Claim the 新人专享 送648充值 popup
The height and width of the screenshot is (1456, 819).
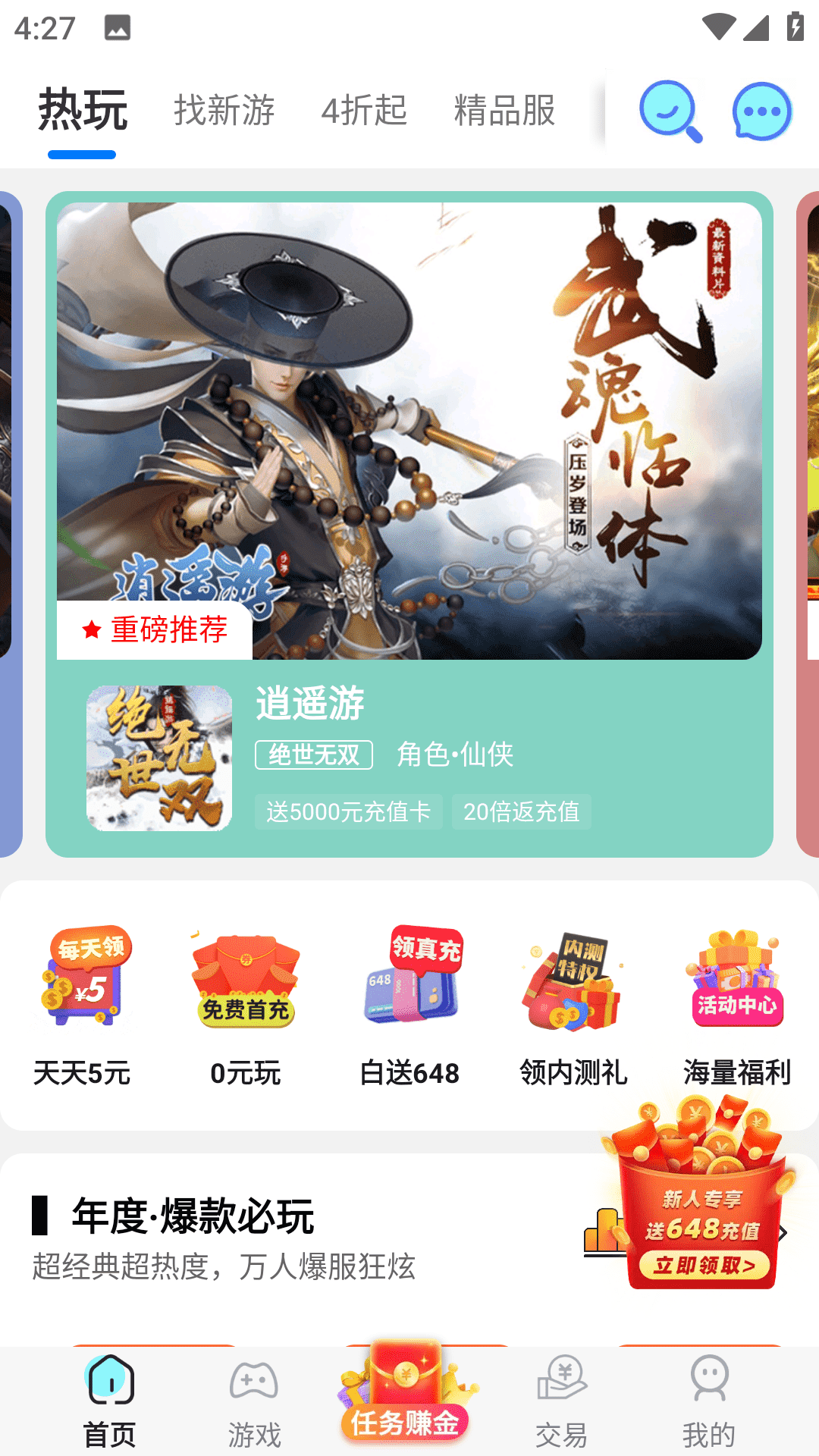point(703,1265)
